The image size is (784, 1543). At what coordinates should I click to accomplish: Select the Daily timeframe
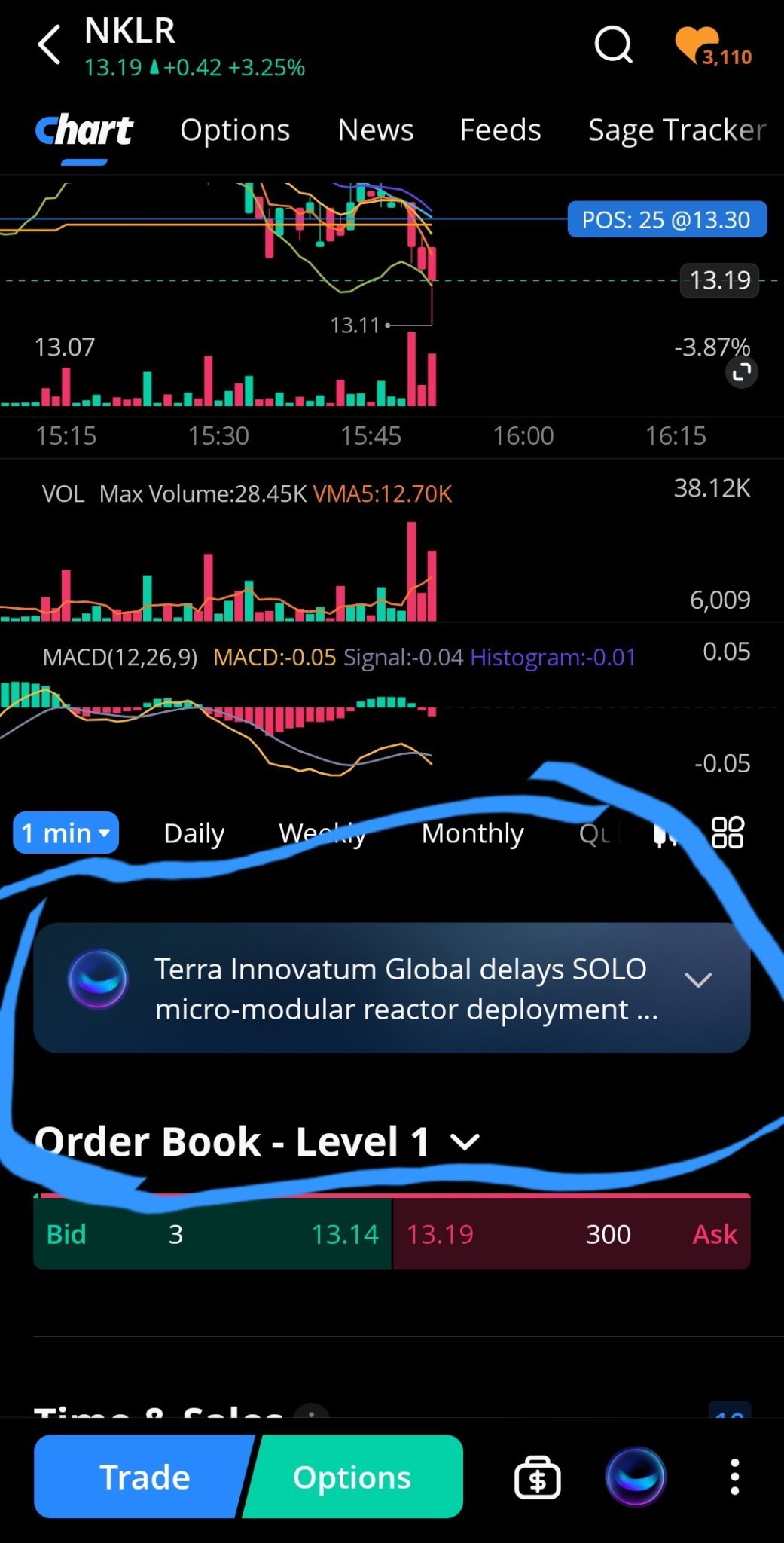pos(193,832)
